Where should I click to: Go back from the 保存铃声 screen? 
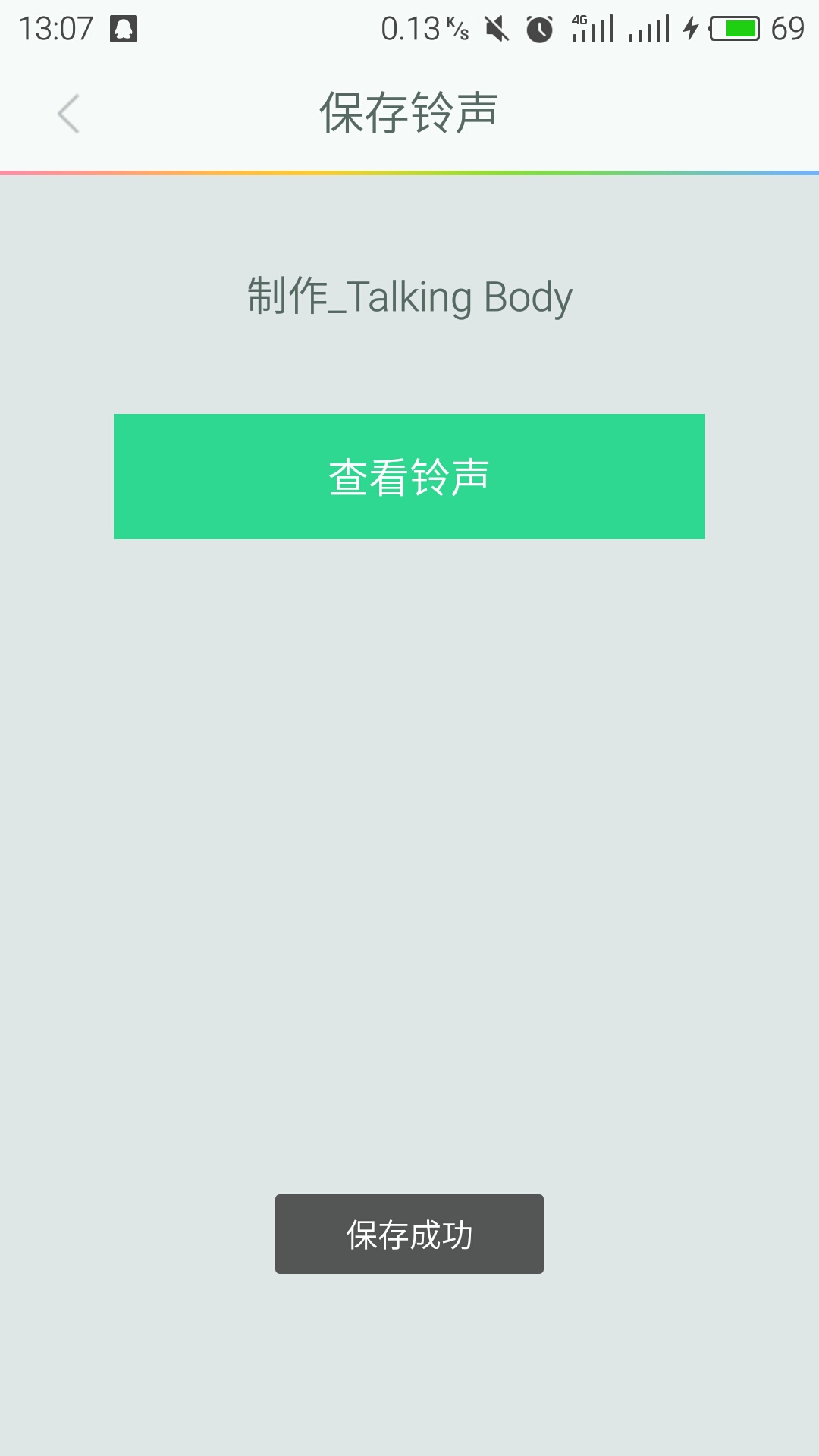click(x=68, y=114)
